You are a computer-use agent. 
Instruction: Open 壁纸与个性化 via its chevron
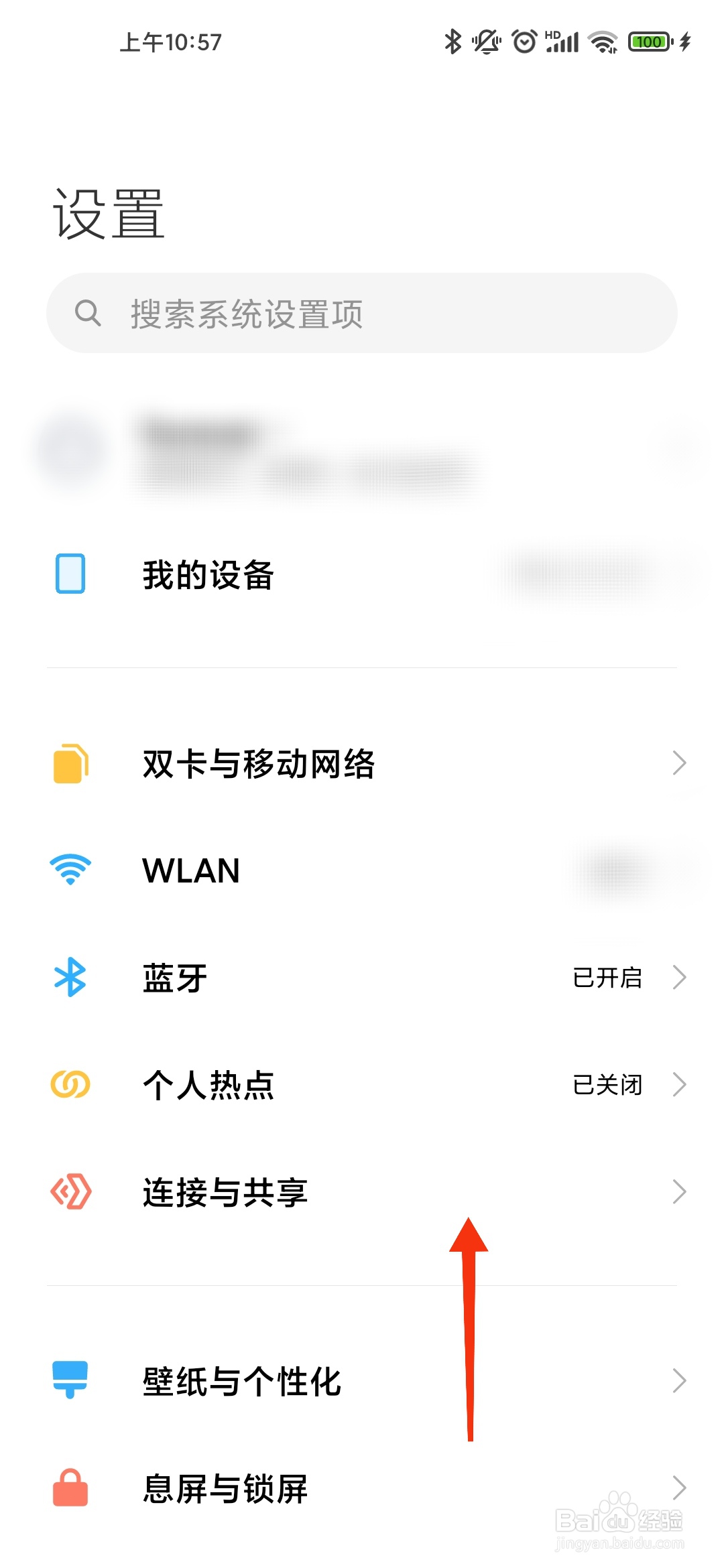(x=680, y=1380)
